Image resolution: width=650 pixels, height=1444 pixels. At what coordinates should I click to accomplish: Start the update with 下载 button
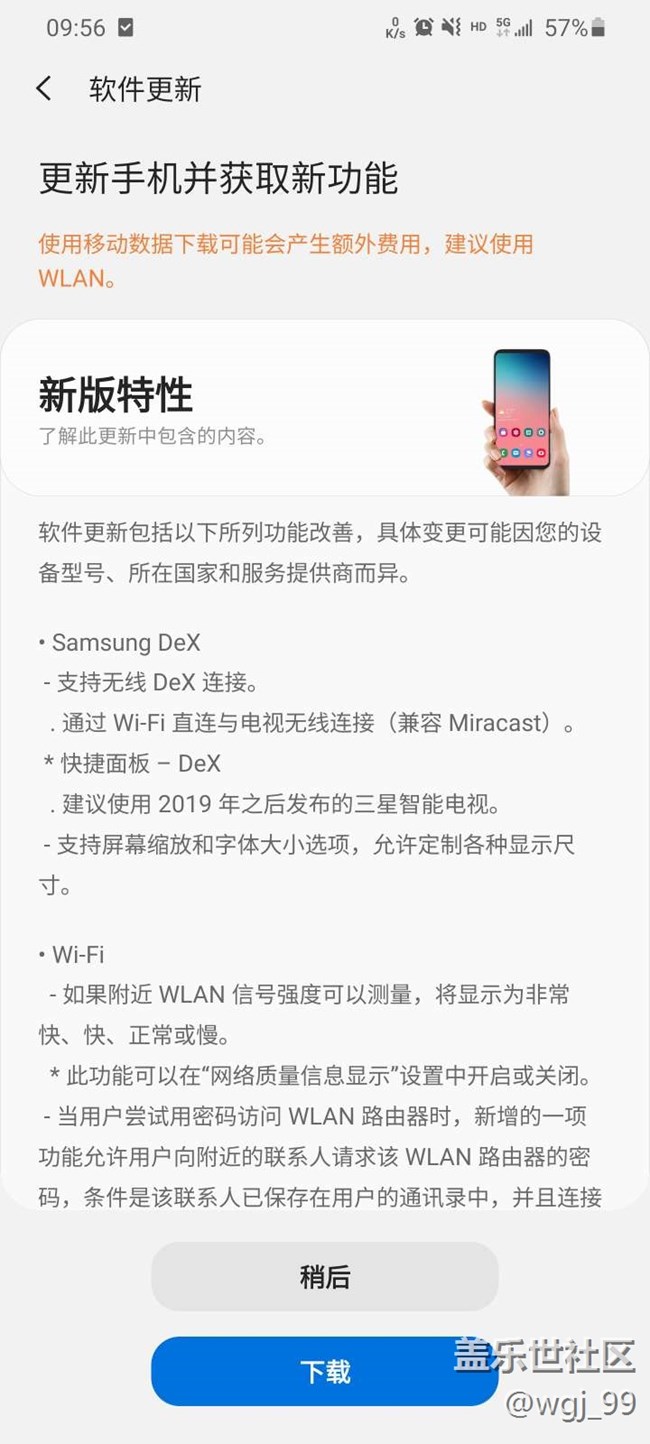325,1371
